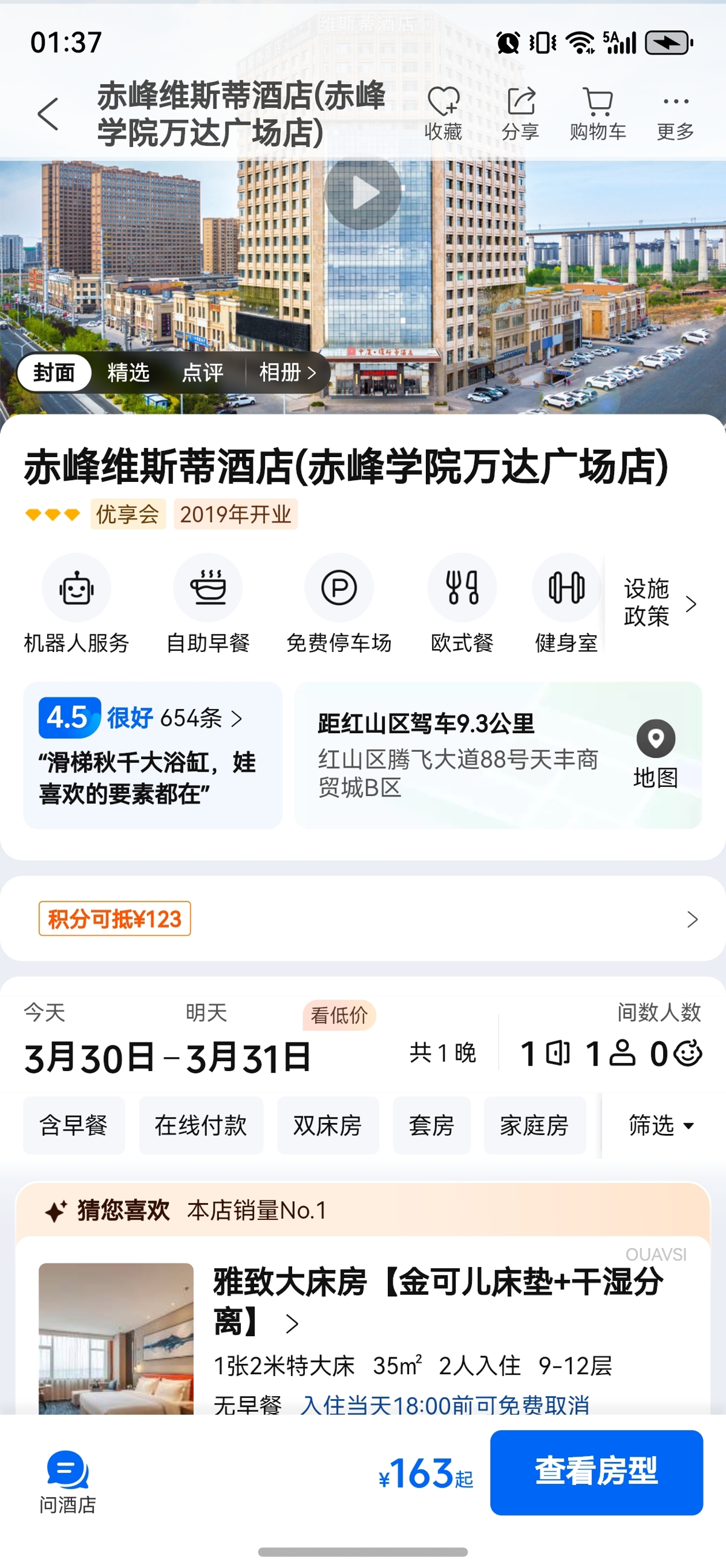
Task: Open the 筛选 filter dropdown
Action: (660, 1125)
